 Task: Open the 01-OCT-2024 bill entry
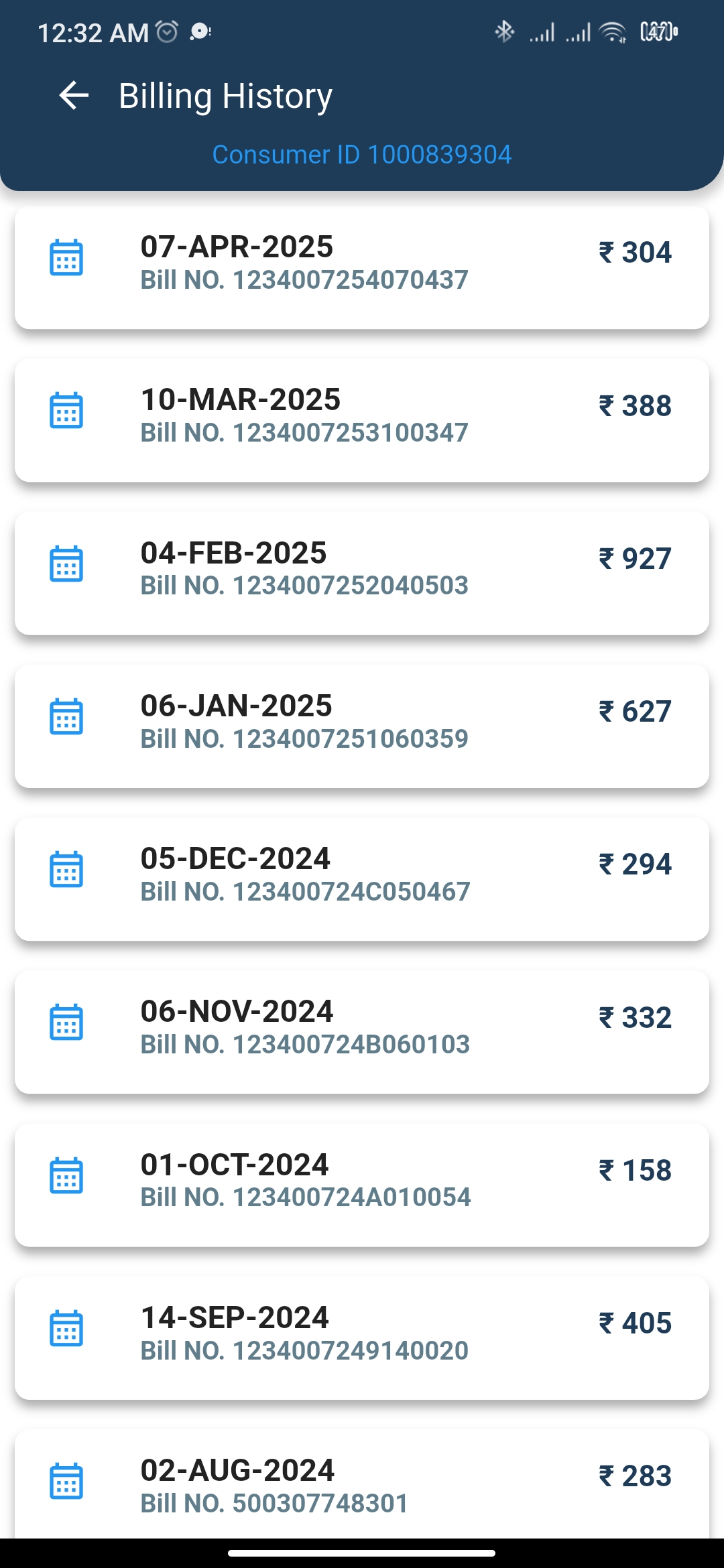(x=362, y=1185)
